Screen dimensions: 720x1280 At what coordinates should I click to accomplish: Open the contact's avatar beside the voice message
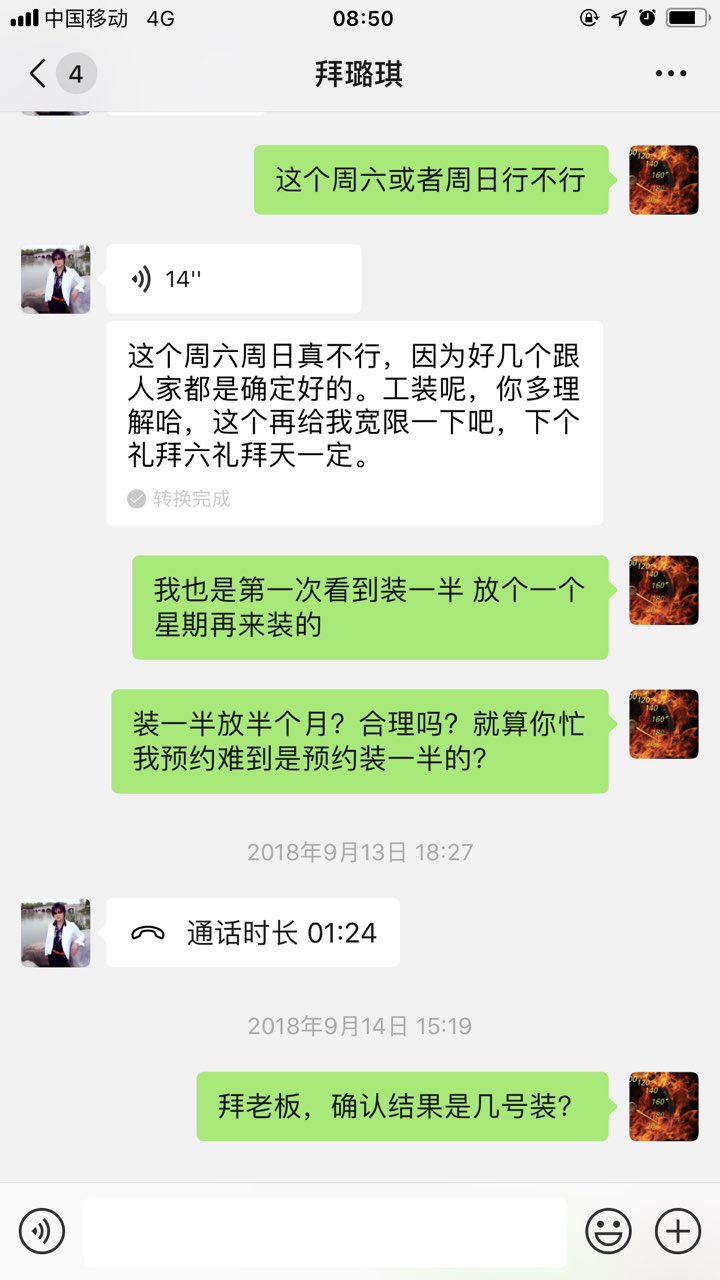pos(56,279)
